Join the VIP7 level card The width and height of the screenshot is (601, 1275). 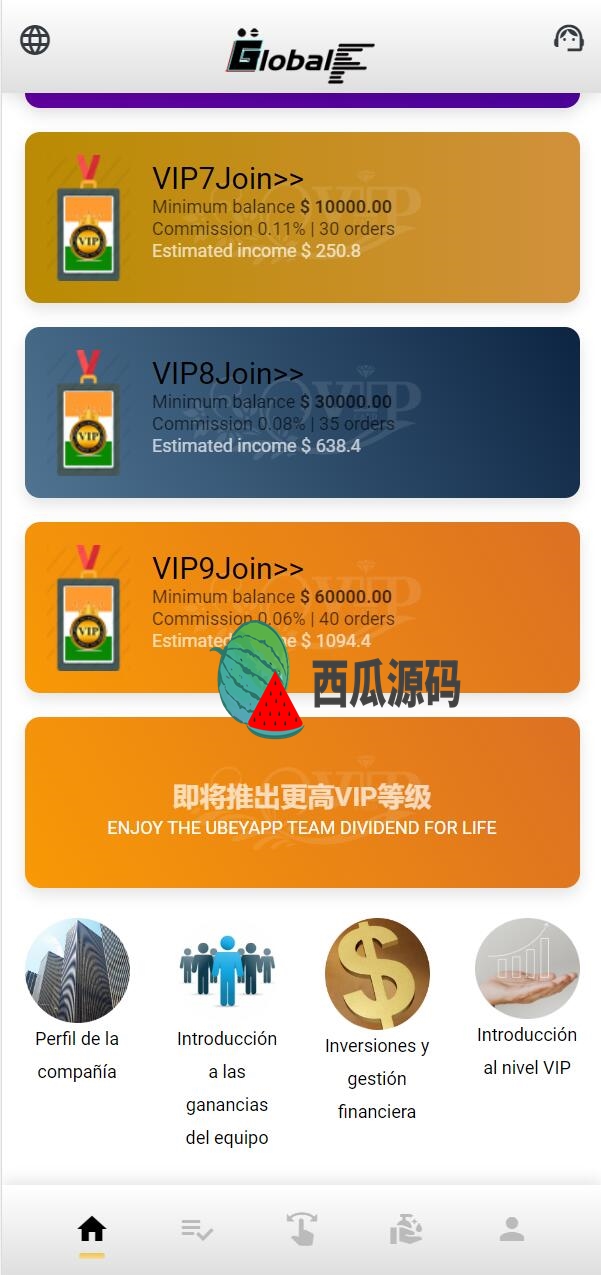coord(302,217)
